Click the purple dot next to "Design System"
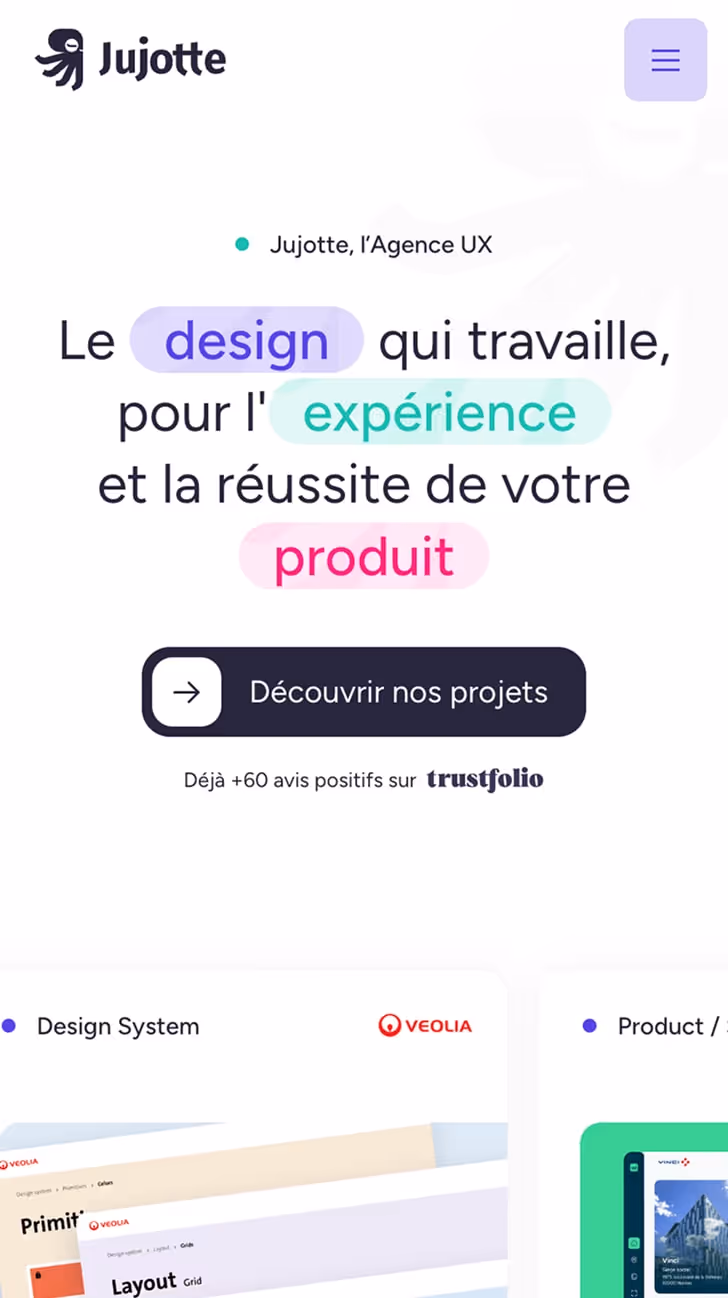This screenshot has width=728, height=1298. tap(10, 1025)
